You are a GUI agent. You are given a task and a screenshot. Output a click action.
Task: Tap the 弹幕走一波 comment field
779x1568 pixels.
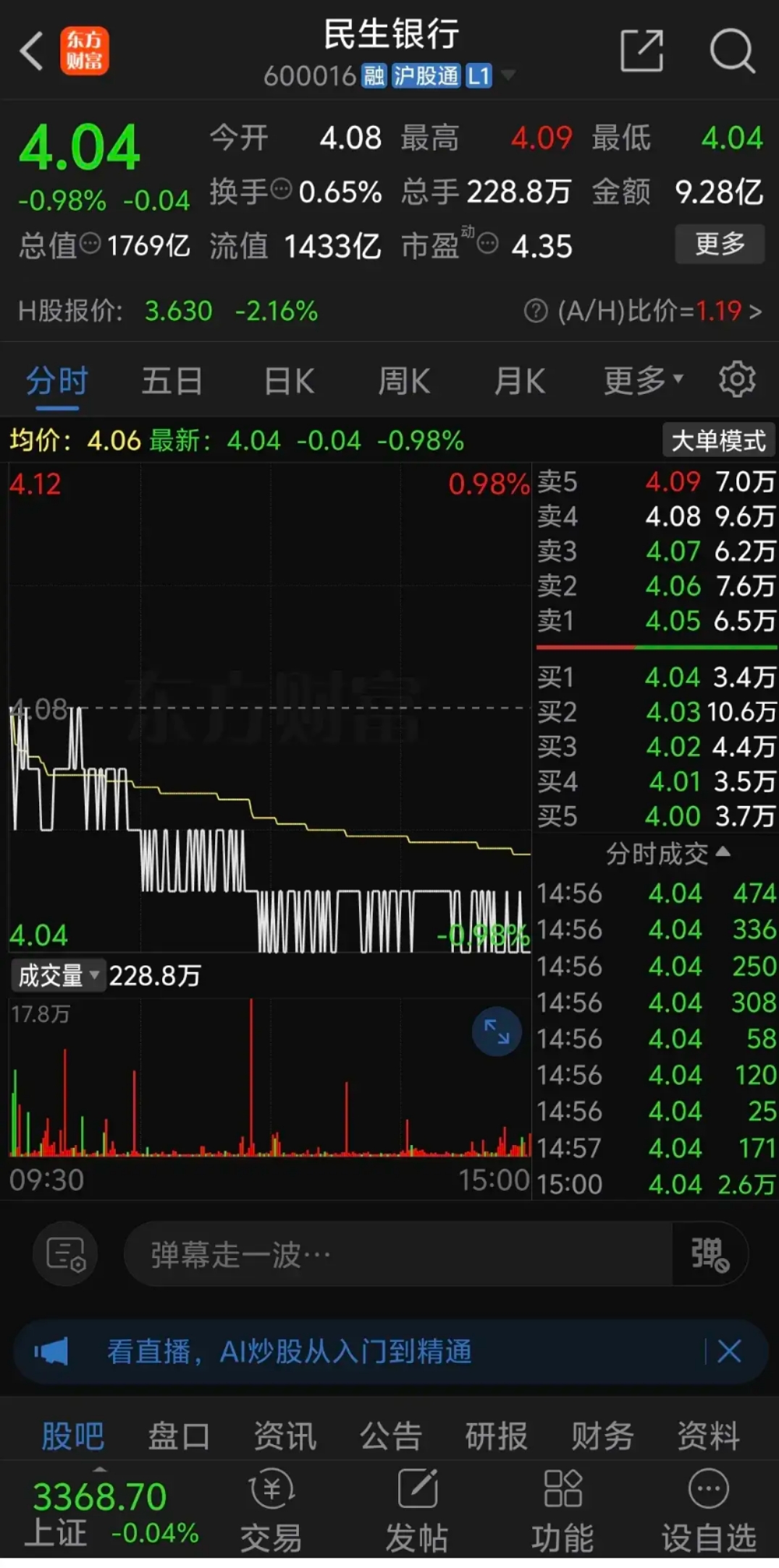pos(398,1254)
